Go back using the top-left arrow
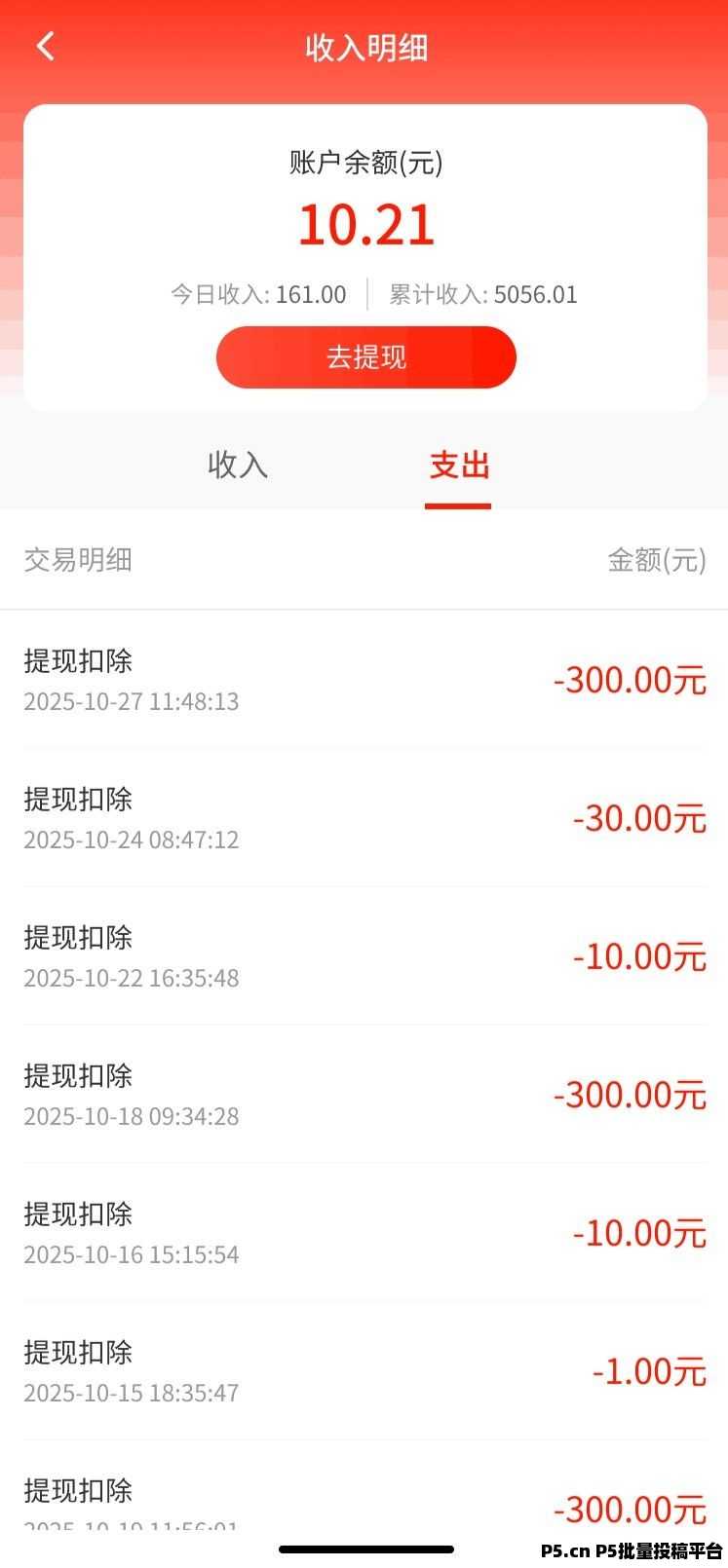The image size is (728, 1568). tap(45, 46)
